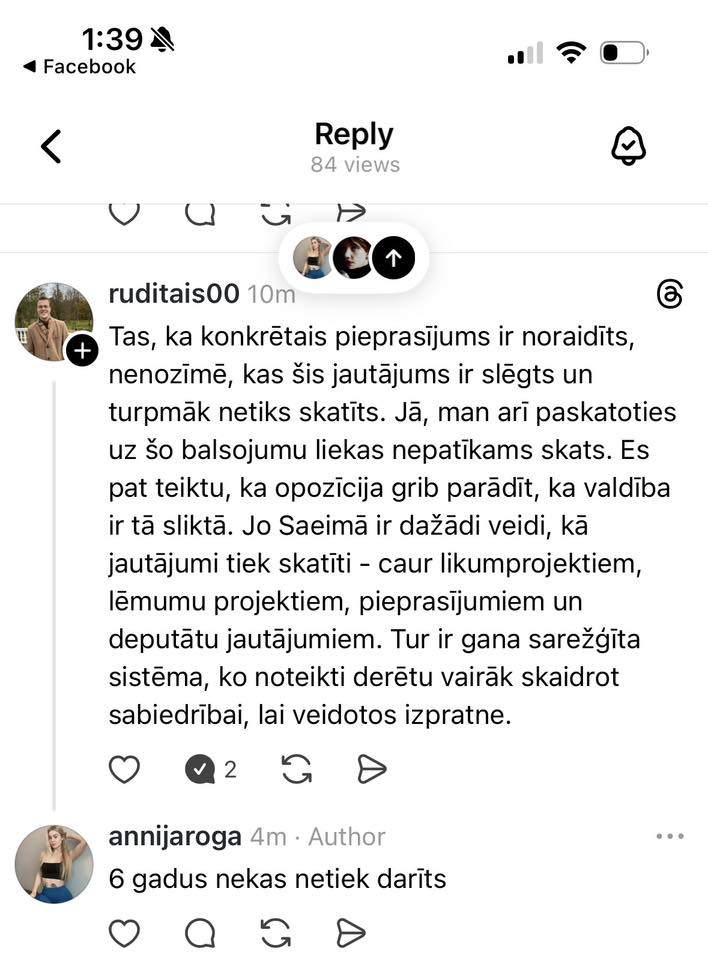Open the ruditais00 username profile
The width and height of the screenshot is (708, 960).
pyautogui.click(x=173, y=293)
